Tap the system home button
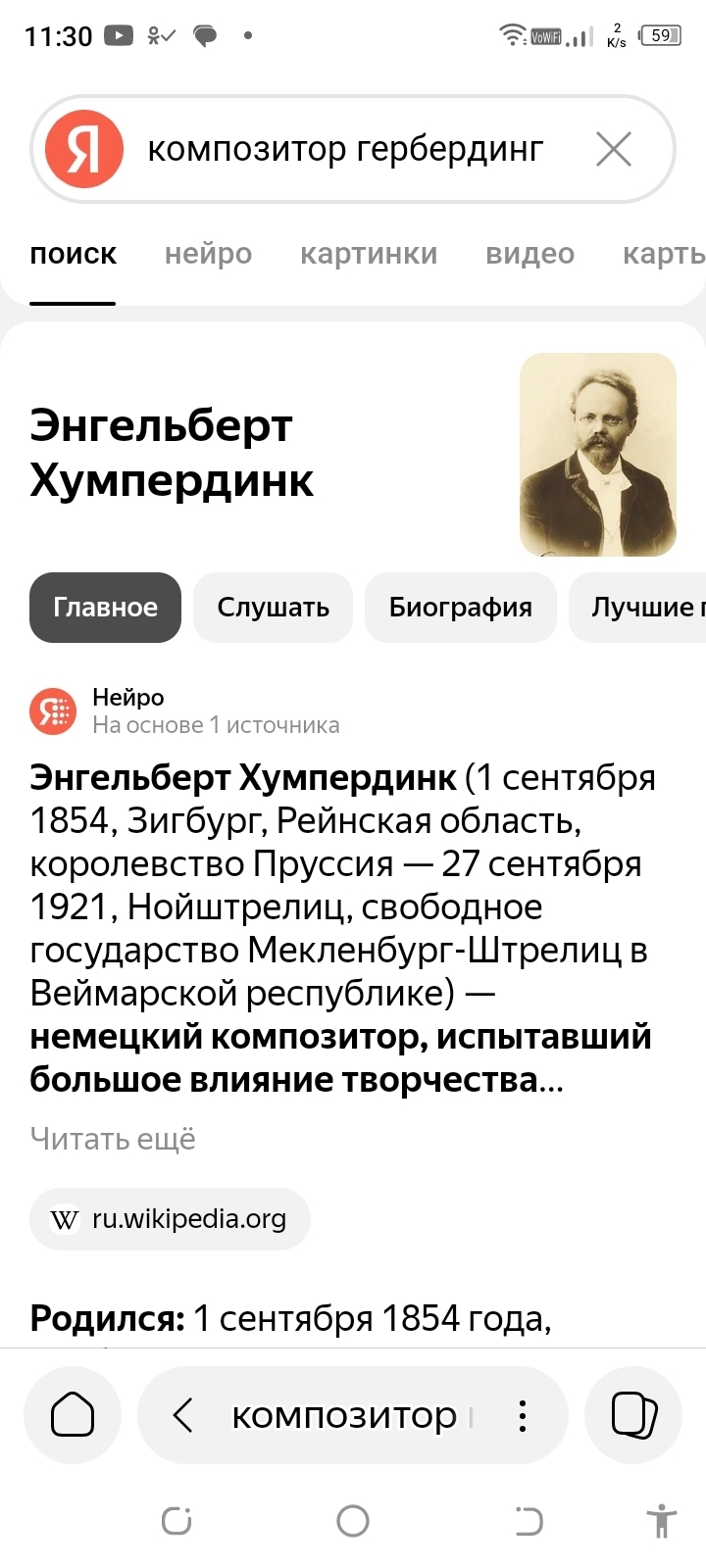Image resolution: width=706 pixels, height=1568 pixels. [353, 1521]
